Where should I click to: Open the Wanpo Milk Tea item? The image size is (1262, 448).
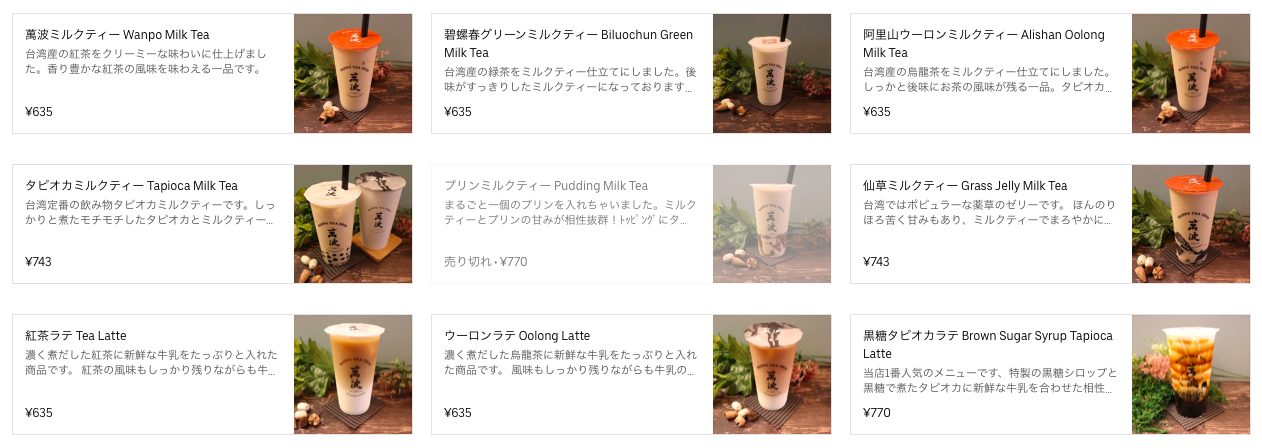[x=212, y=74]
